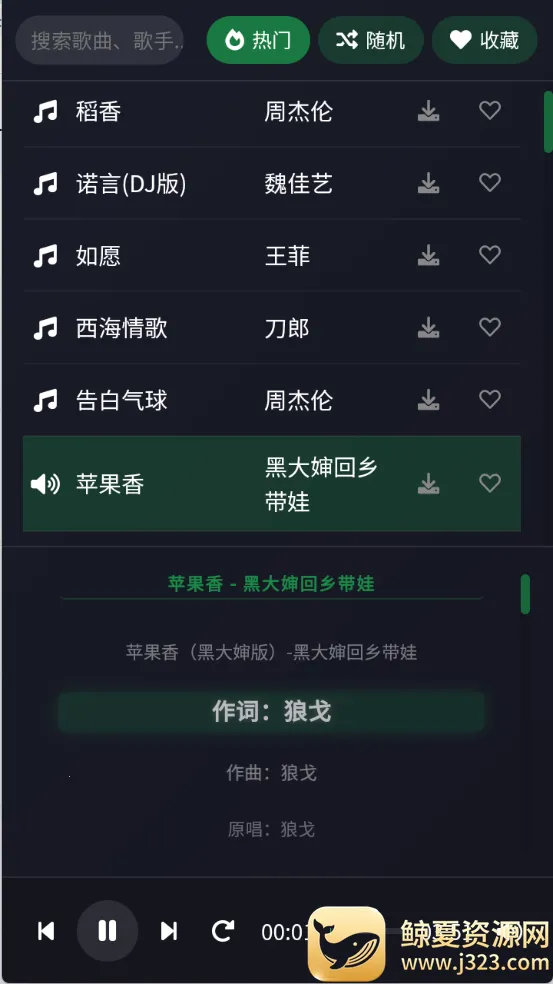Open the 收藏 favorites tab
Image resolution: width=553 pixels, height=984 pixels.
click(484, 41)
